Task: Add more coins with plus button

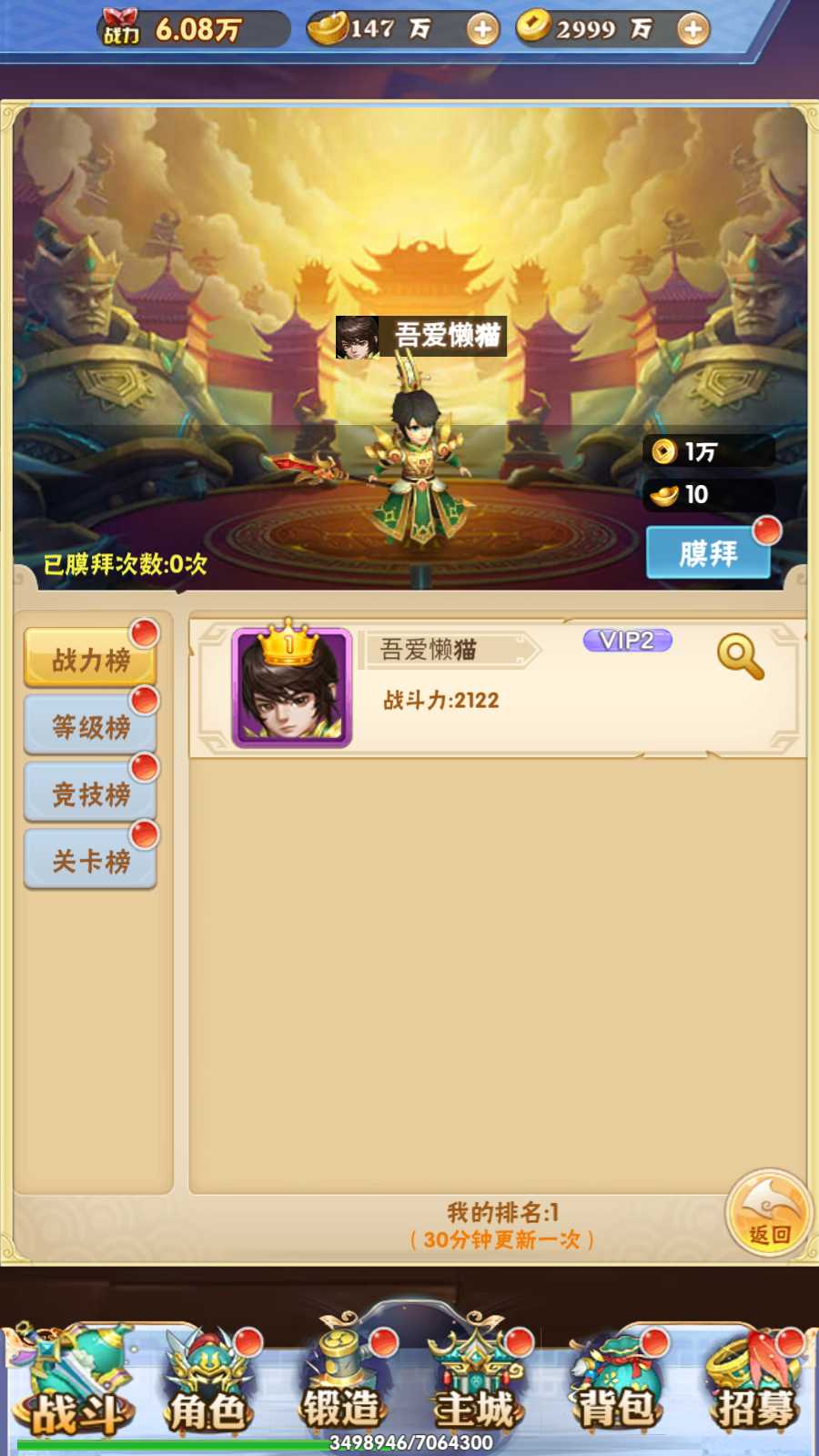Action: click(x=693, y=30)
